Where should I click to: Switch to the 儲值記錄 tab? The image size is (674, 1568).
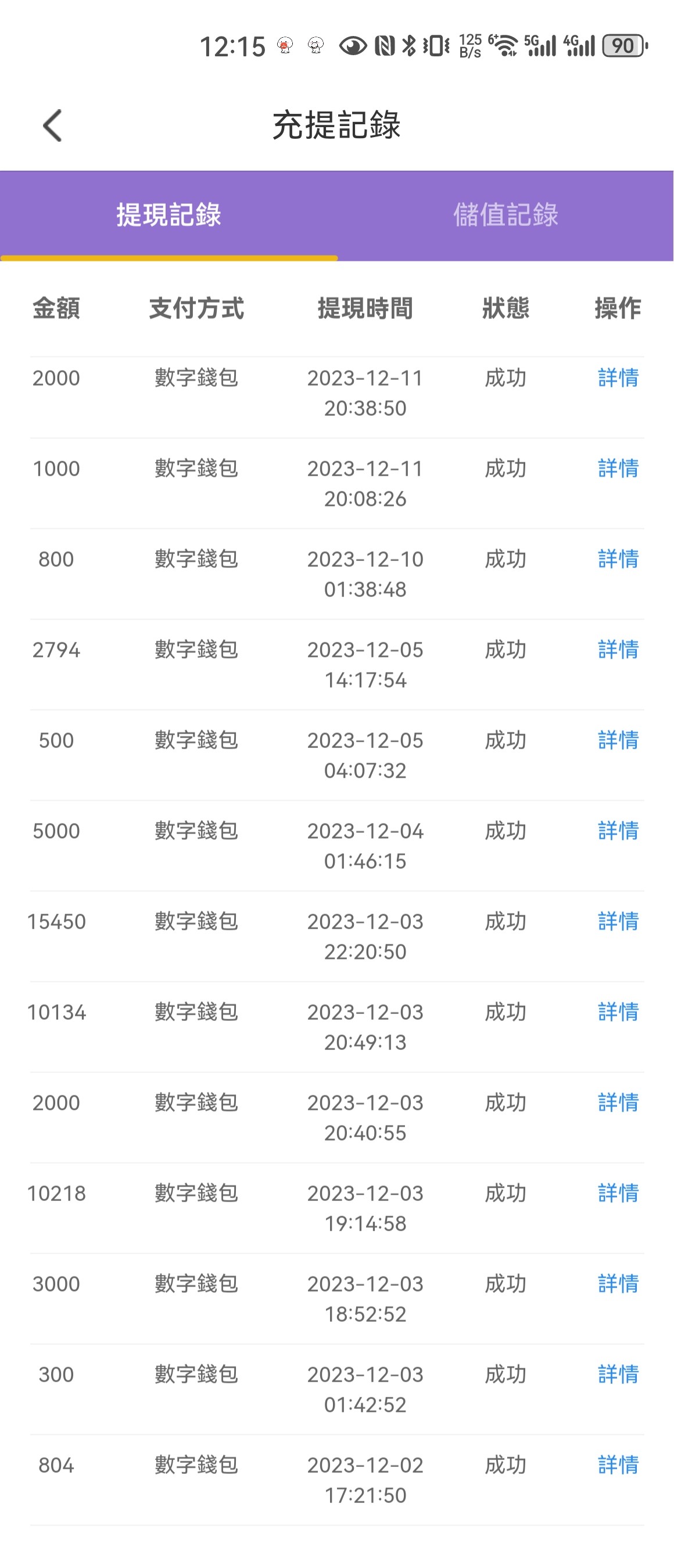pyautogui.click(x=505, y=215)
